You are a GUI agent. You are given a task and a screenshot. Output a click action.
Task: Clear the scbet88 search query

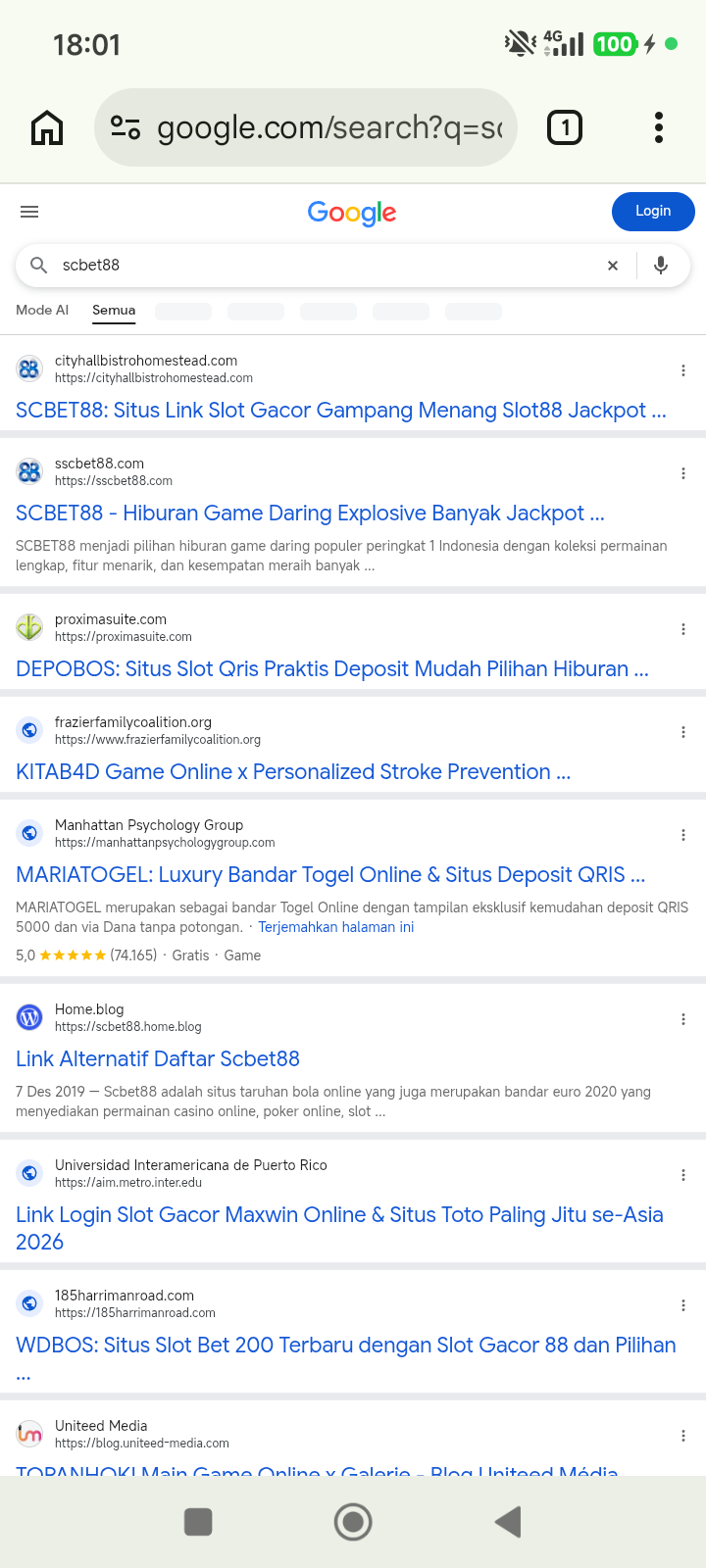[613, 266]
